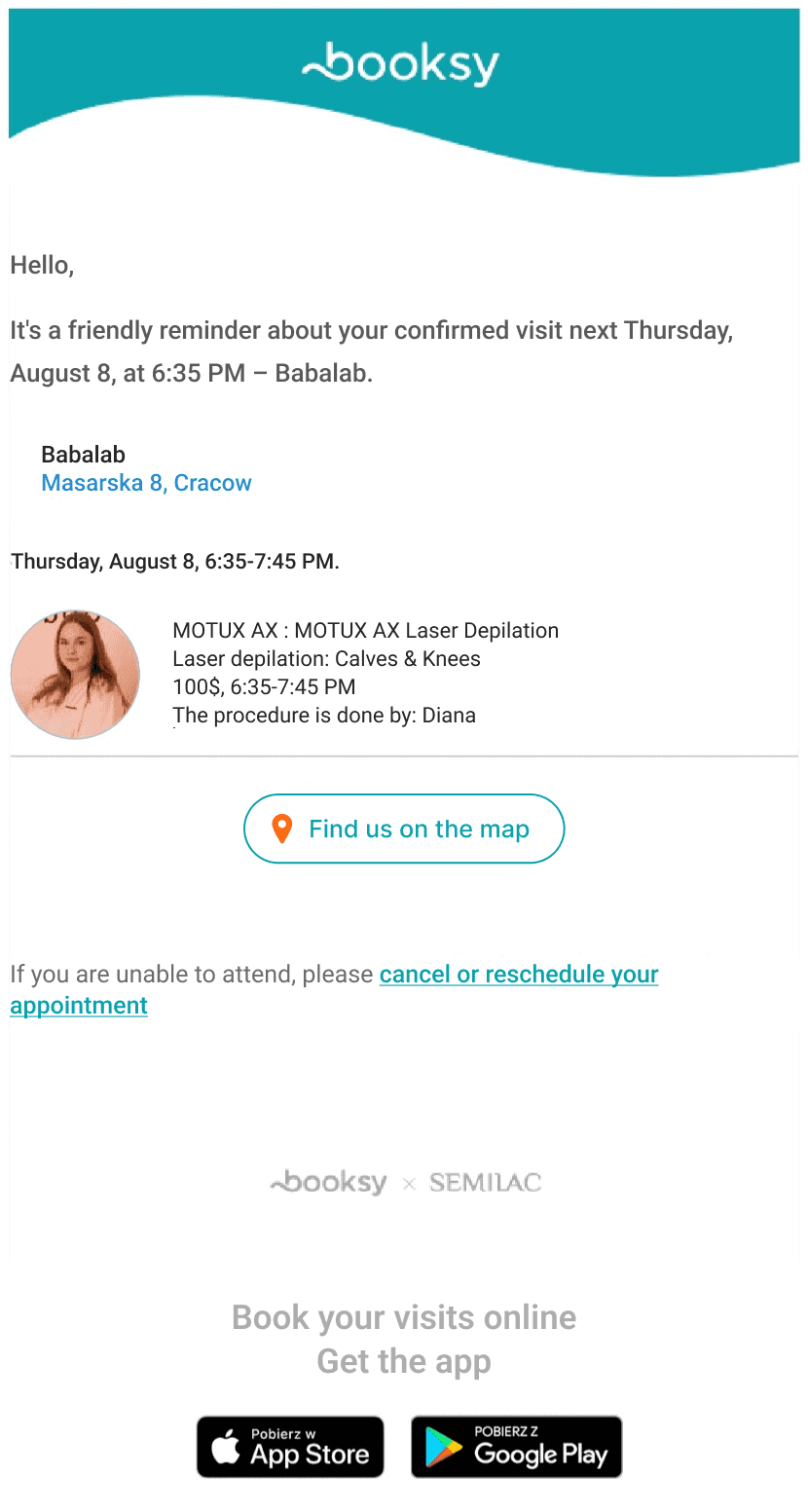Open the Pobierz w App Store badge
The image size is (808, 1512).
290,1447
